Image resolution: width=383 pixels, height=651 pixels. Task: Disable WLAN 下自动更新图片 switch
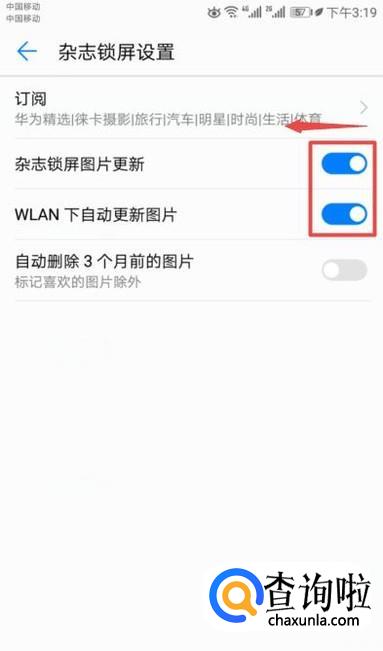click(344, 214)
